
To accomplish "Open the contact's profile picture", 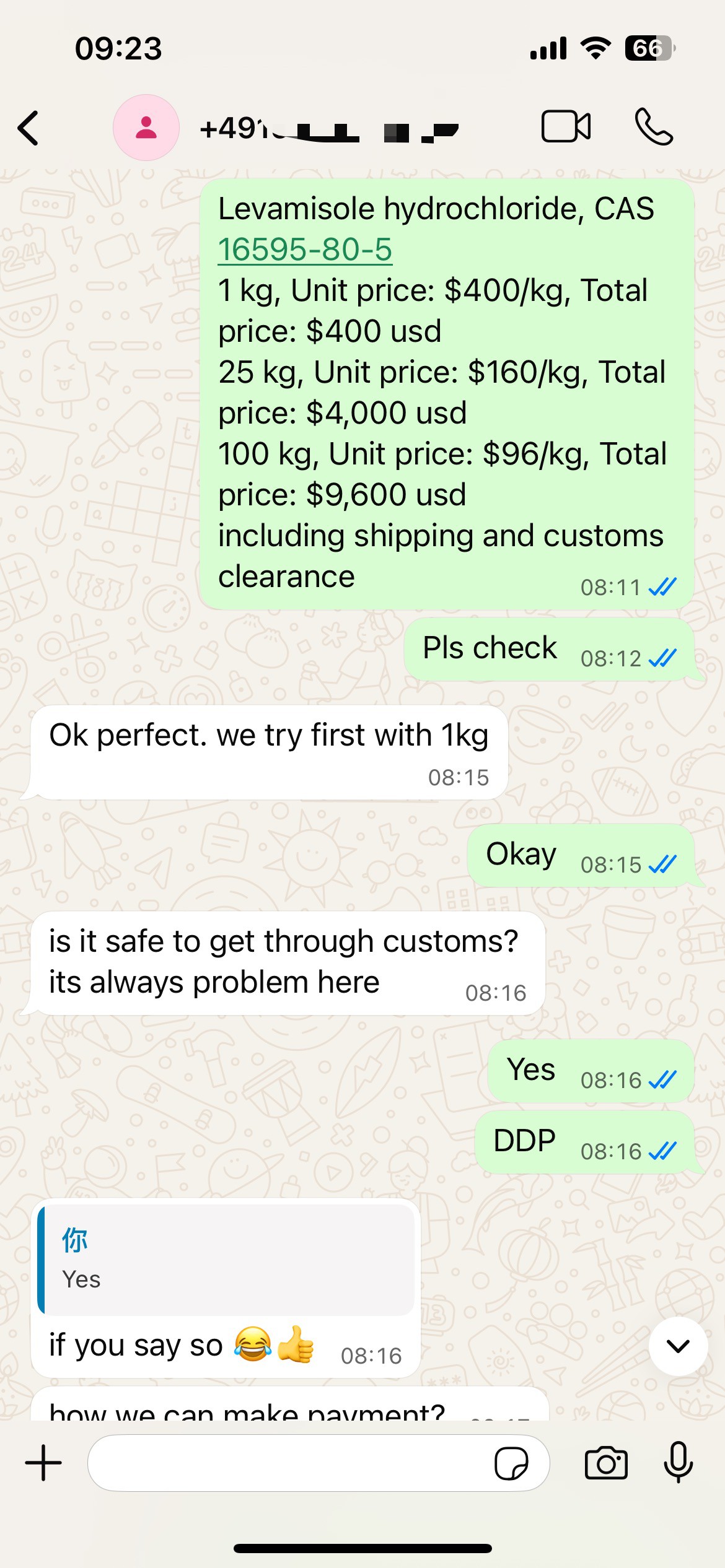I will pos(146,128).
